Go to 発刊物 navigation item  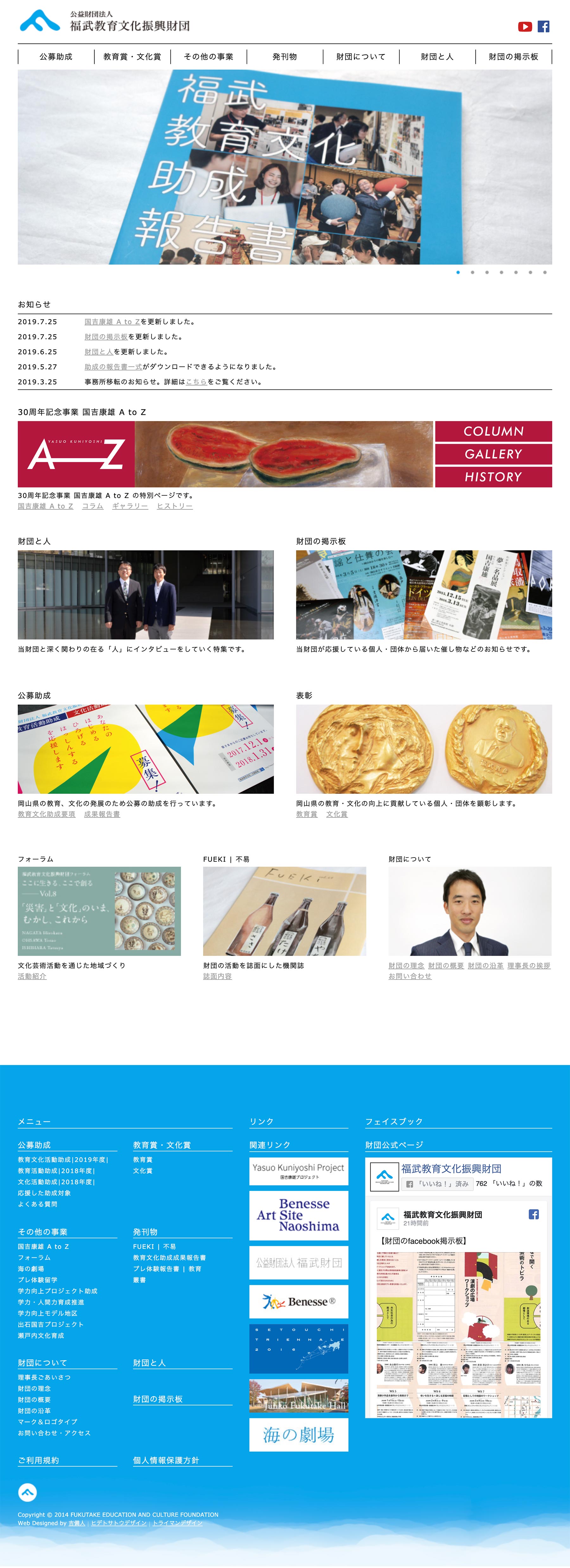point(285,57)
